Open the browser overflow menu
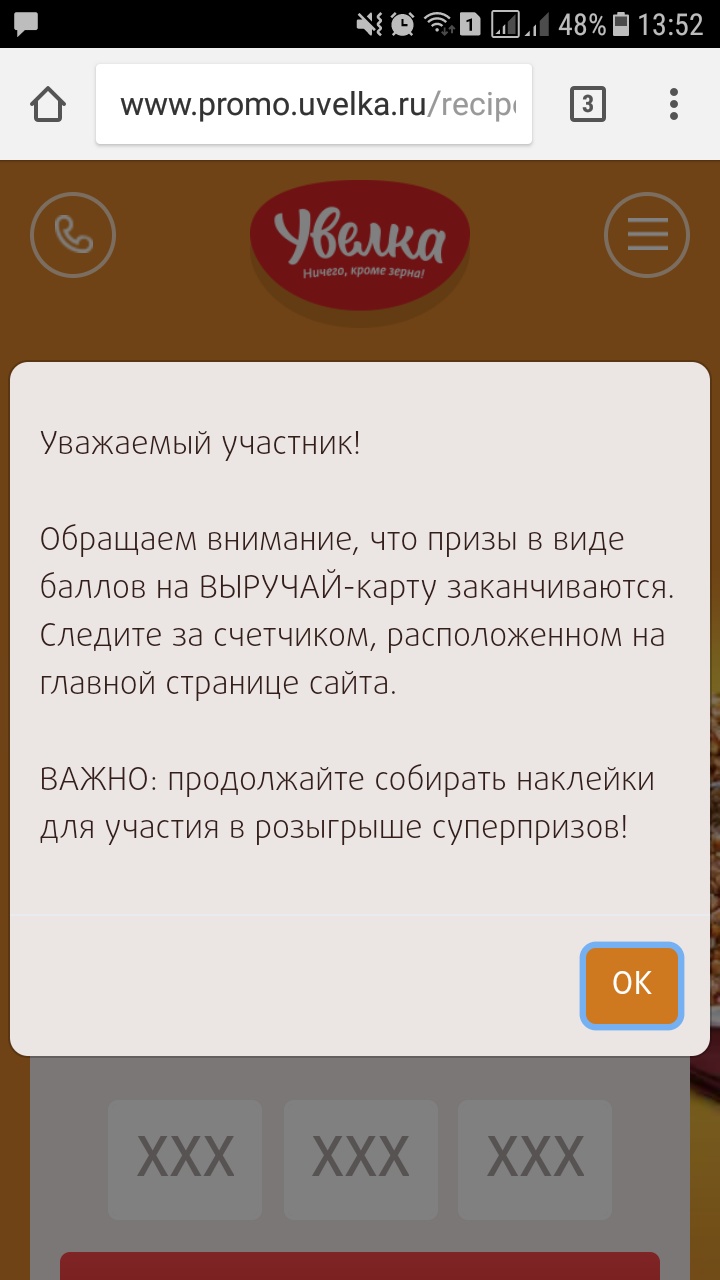This screenshot has height=1280, width=720. 674,104
